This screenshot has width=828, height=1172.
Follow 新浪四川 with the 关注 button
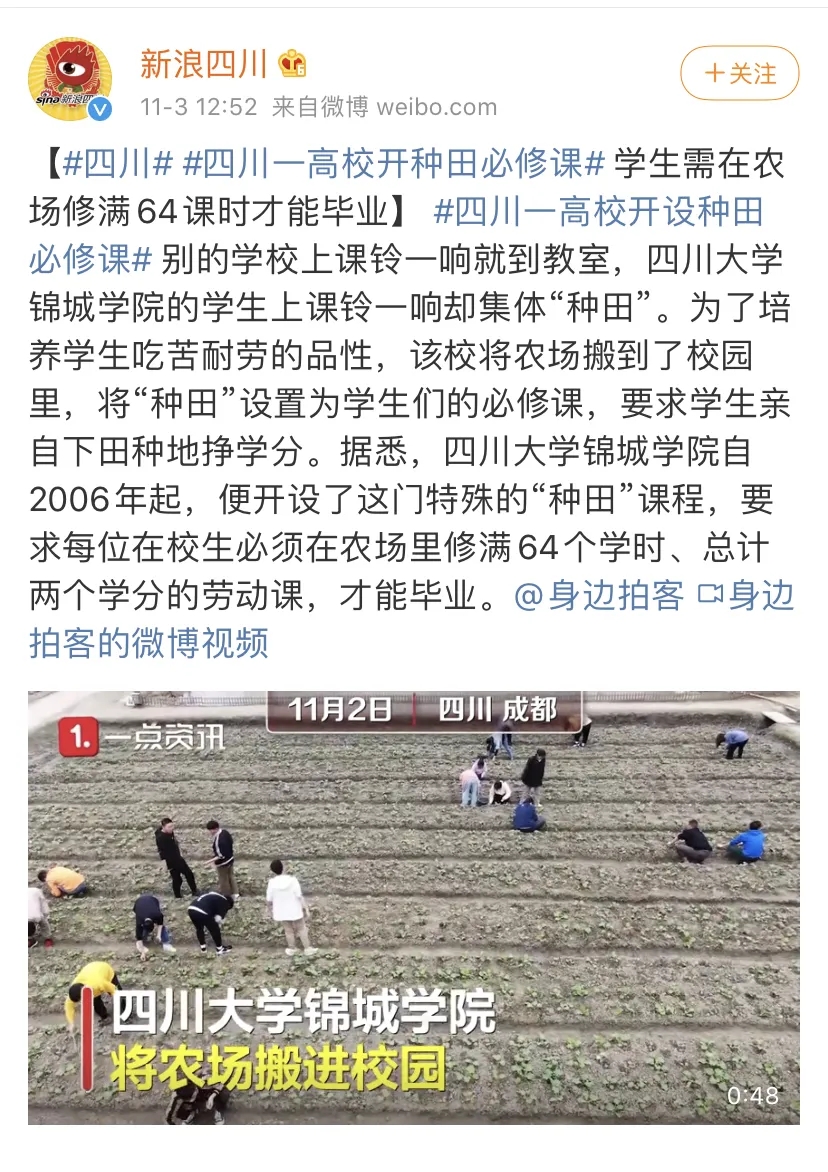tap(739, 73)
